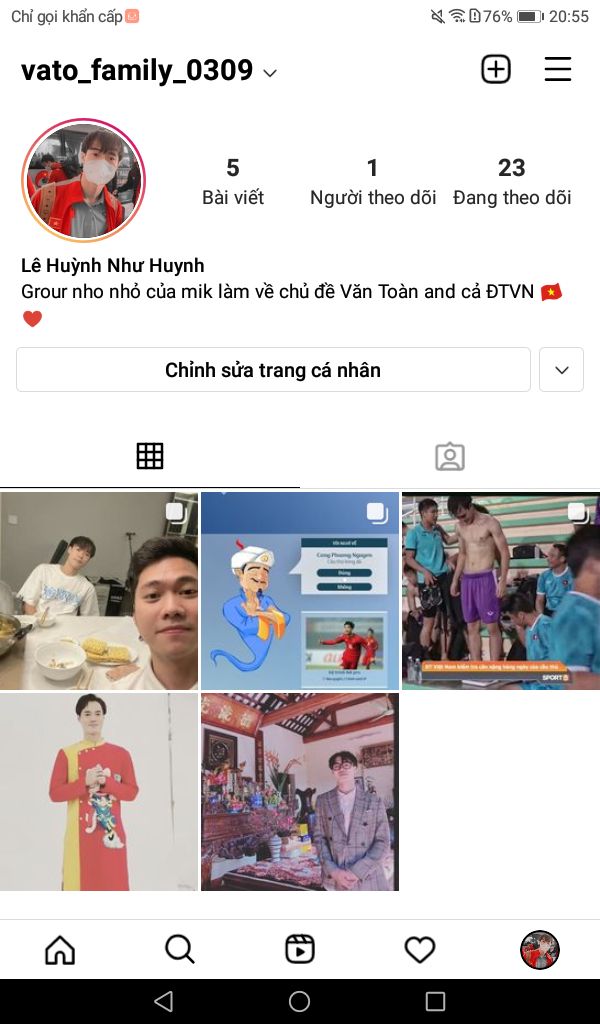Open the red áo dài post
Image resolution: width=600 pixels, height=1024 pixels.
(x=99, y=791)
